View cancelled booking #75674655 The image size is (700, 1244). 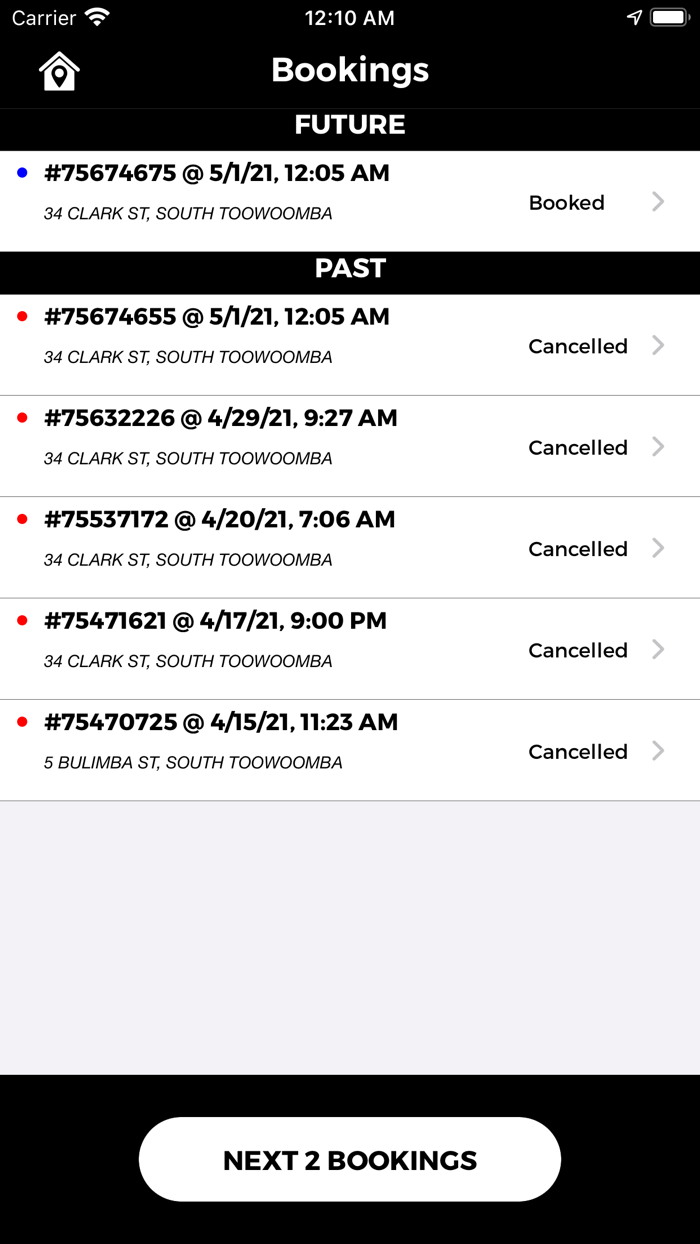[x=350, y=345]
